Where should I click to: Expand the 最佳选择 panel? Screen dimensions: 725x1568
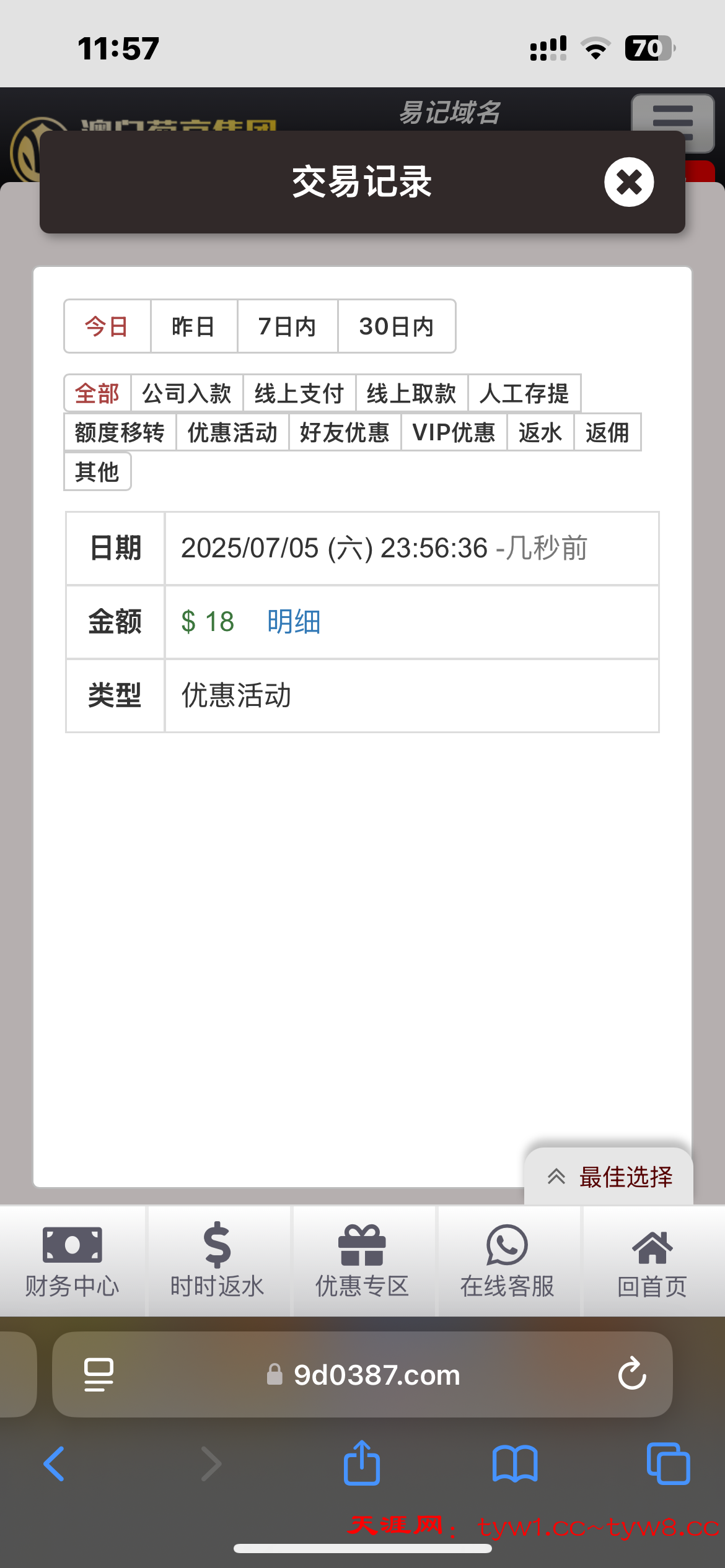[610, 1177]
